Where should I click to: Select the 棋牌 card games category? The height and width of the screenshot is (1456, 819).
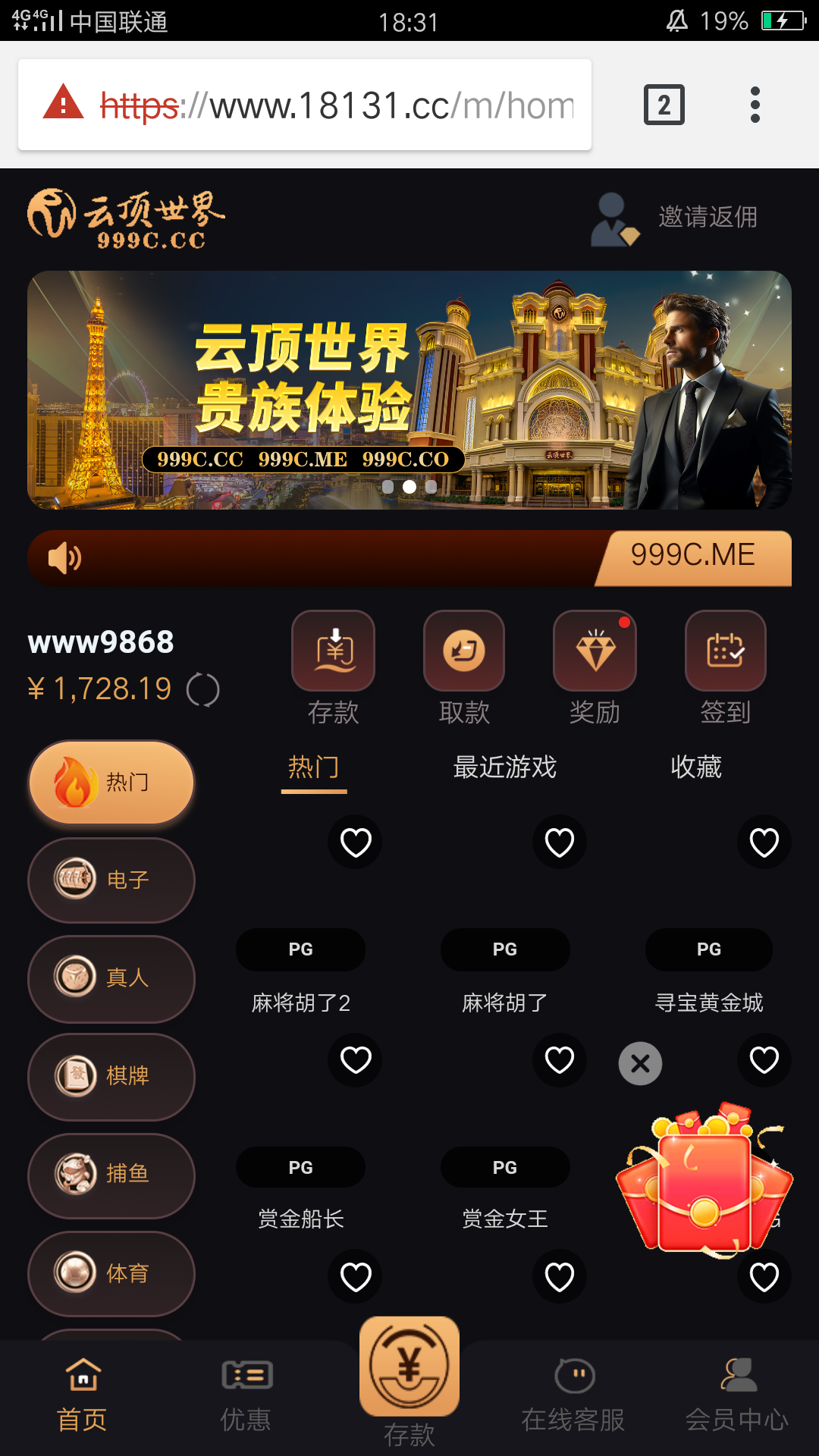click(x=111, y=1076)
